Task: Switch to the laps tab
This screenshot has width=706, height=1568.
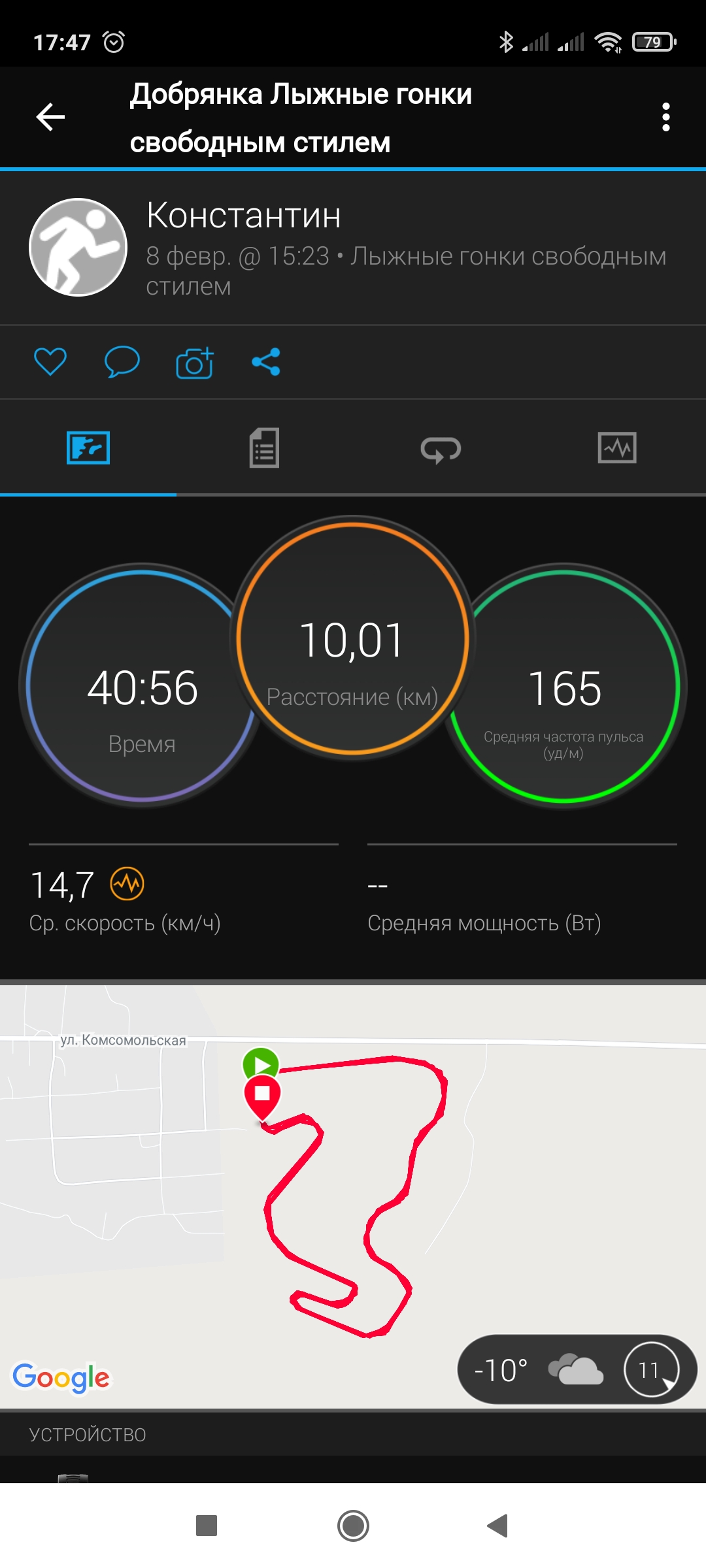Action: (441, 449)
